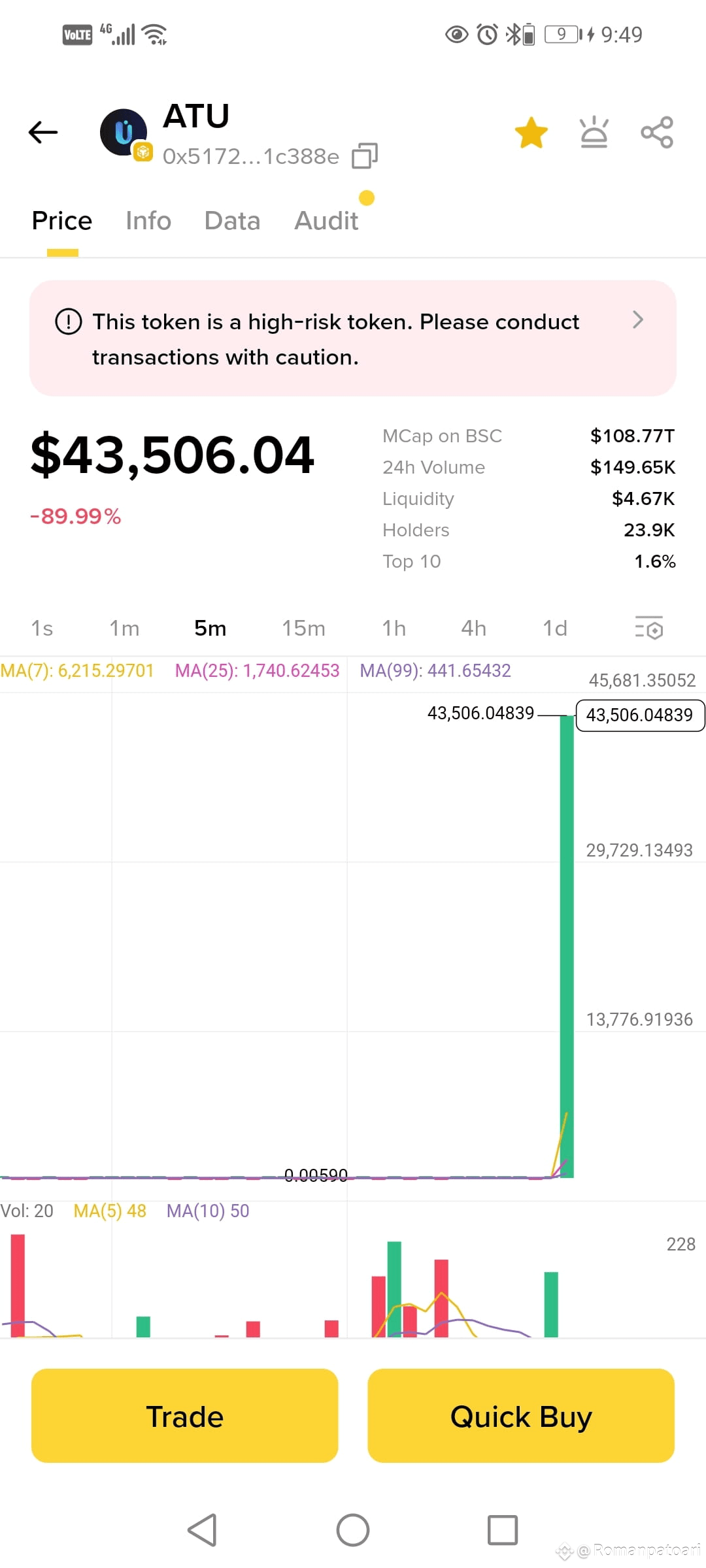This screenshot has height=1568, width=706.
Task: Copy the 0x5172 contract address
Action: pyautogui.click(x=363, y=155)
